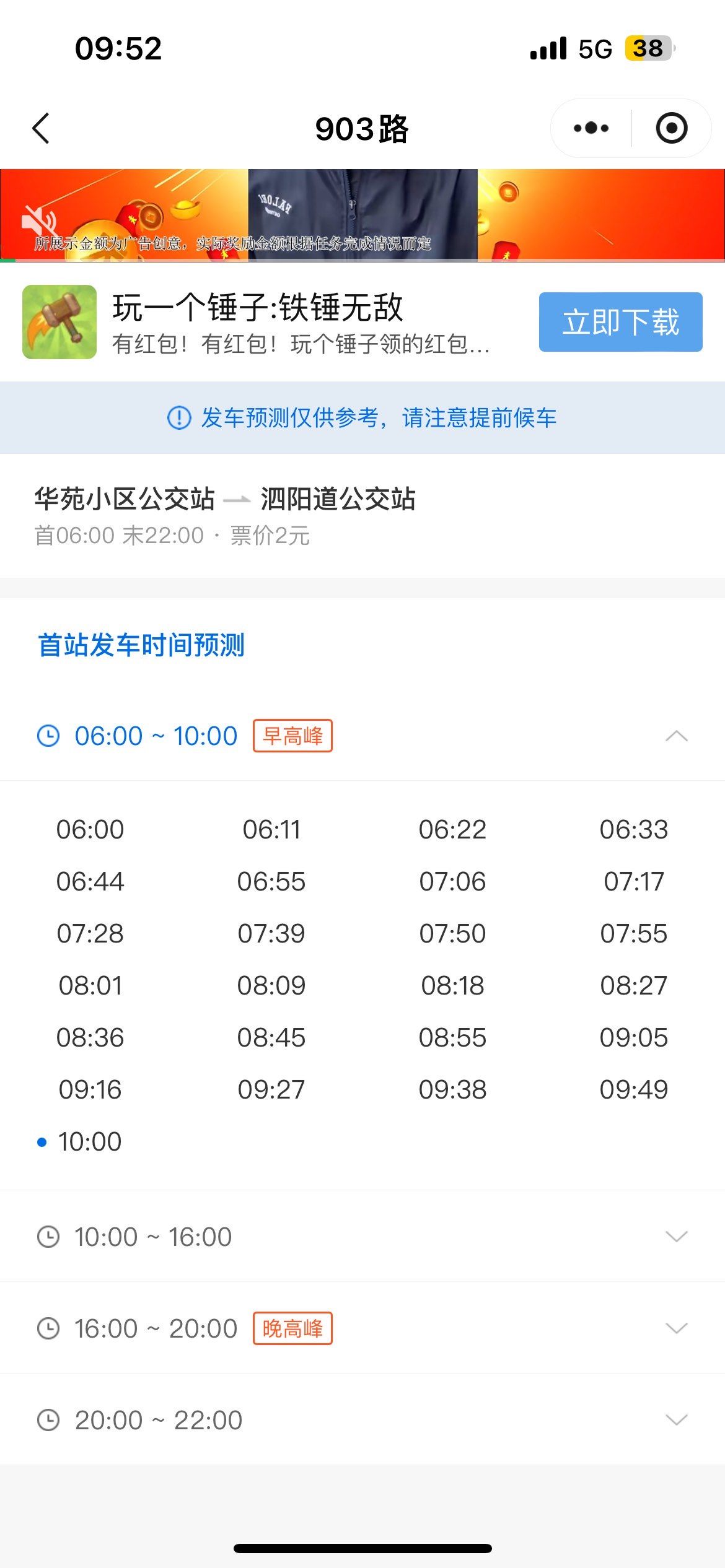Tap the clock icon beside 06:00 ~ 10:00
The image size is (725, 1568).
tap(48, 736)
